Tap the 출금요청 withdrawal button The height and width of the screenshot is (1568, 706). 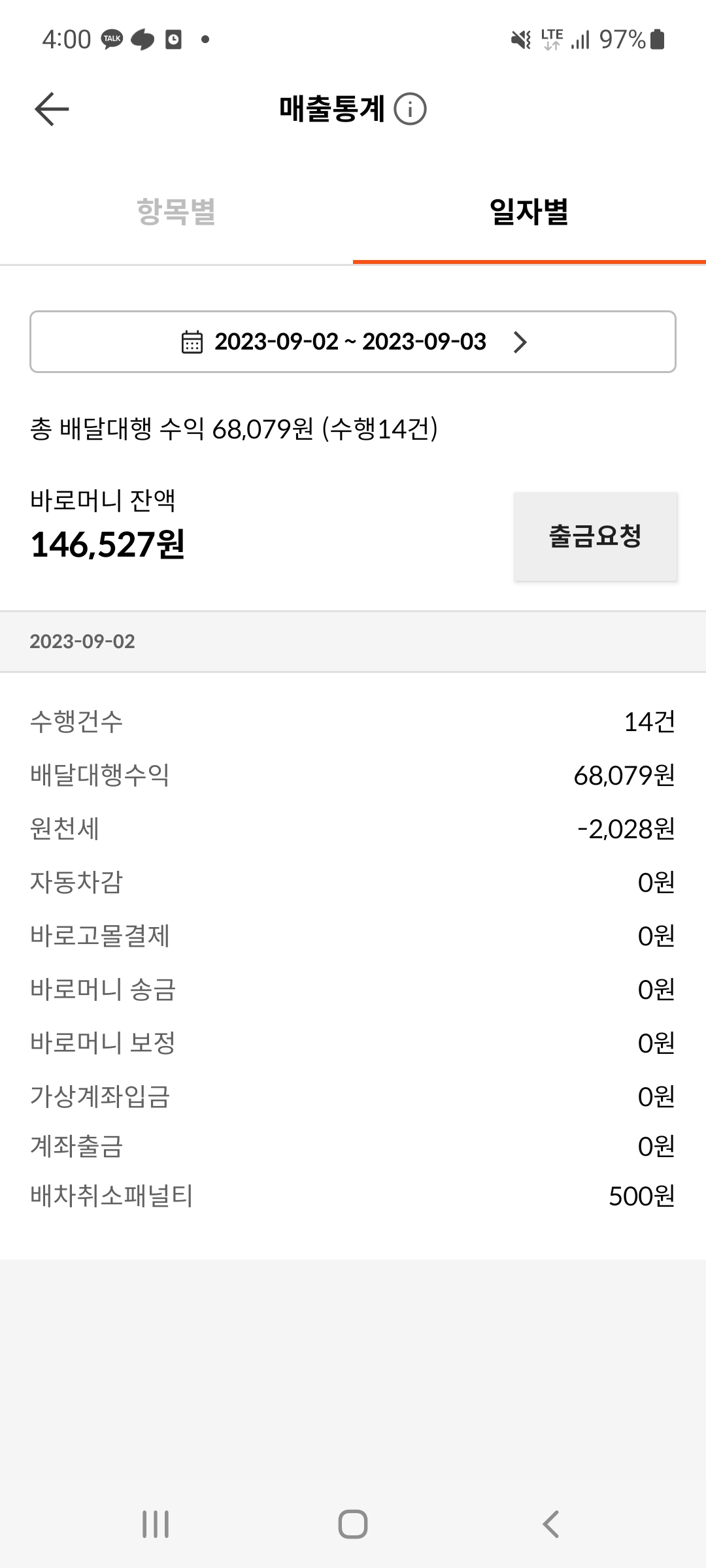[x=596, y=536]
